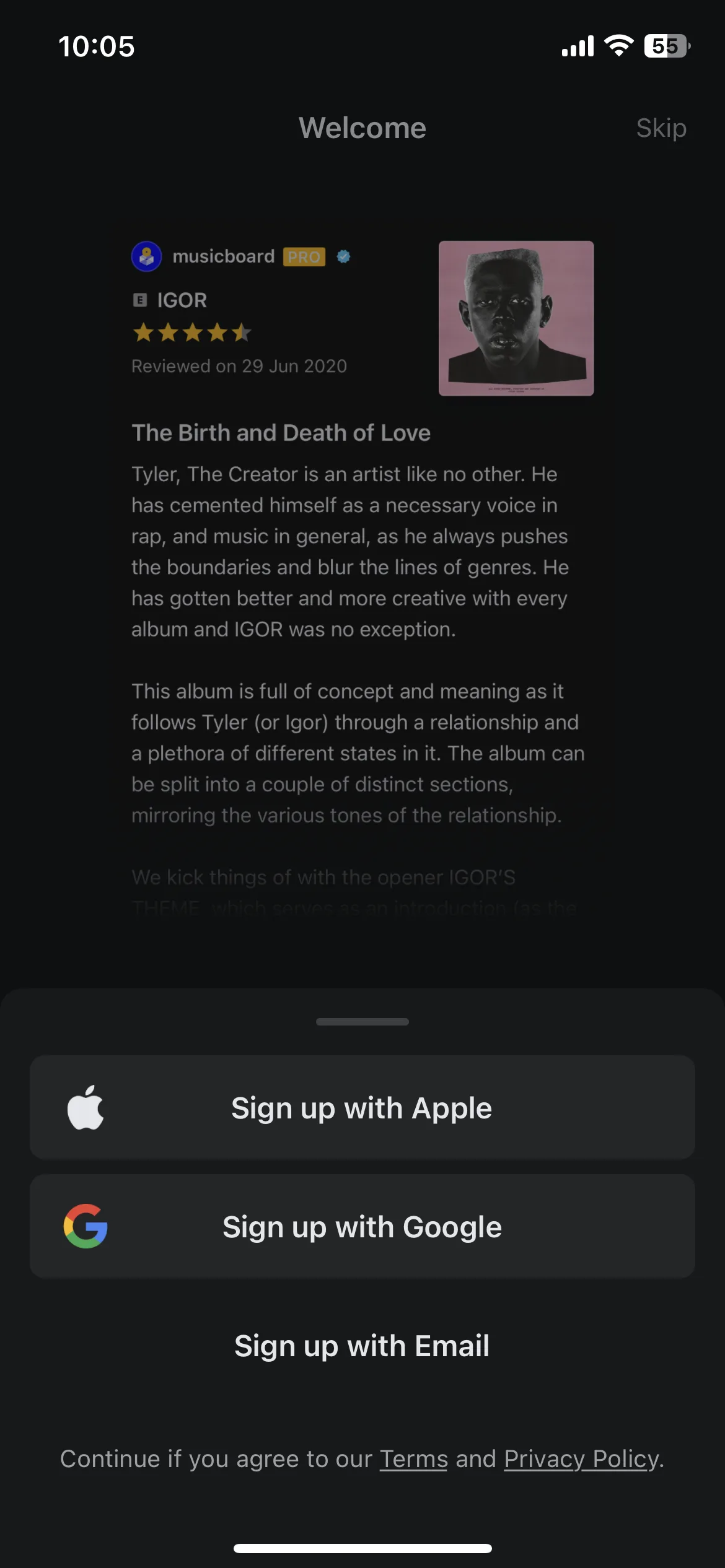Sign up with Apple
725x1568 pixels.
(362, 1107)
